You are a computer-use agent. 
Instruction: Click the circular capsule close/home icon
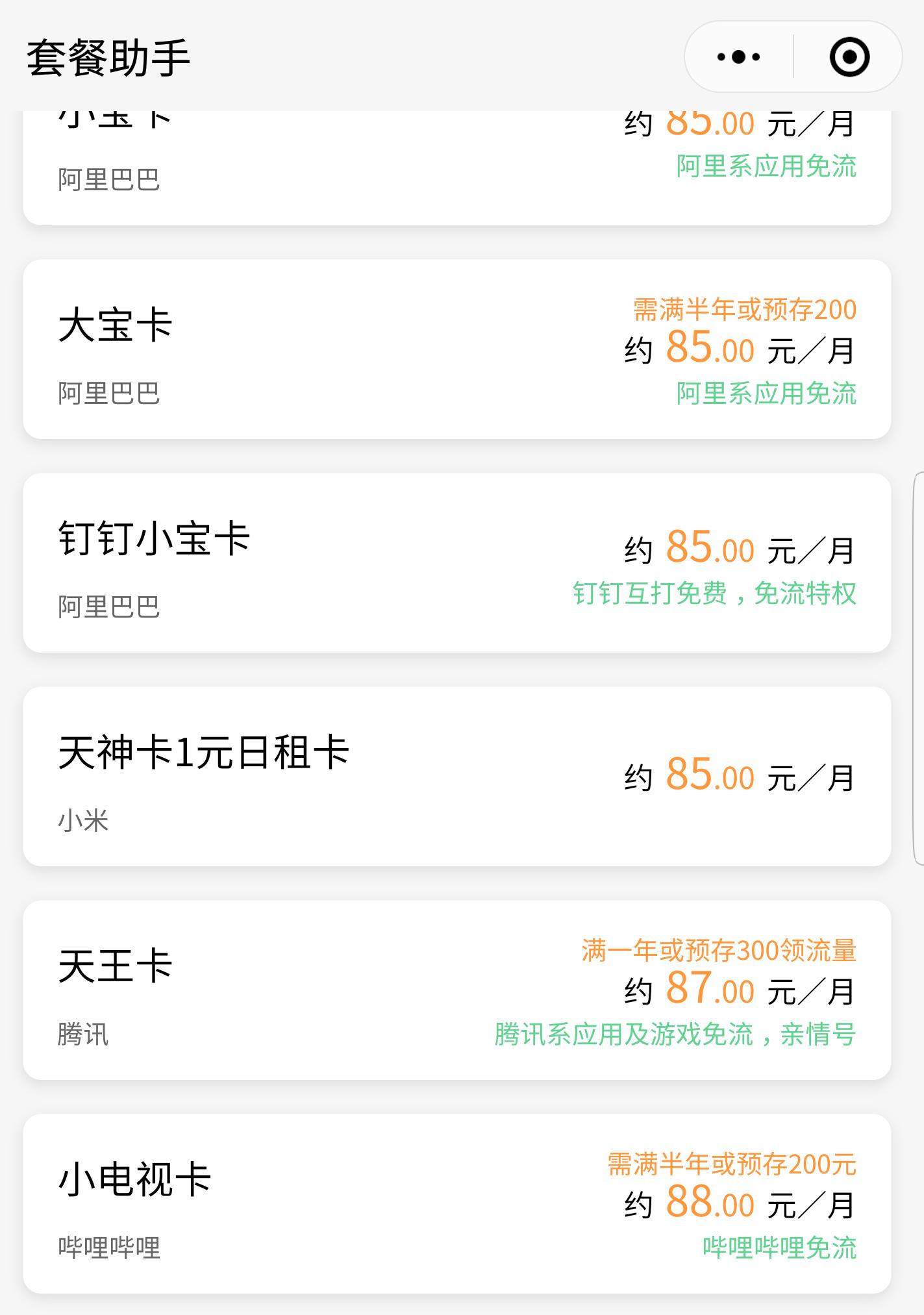pos(851,57)
